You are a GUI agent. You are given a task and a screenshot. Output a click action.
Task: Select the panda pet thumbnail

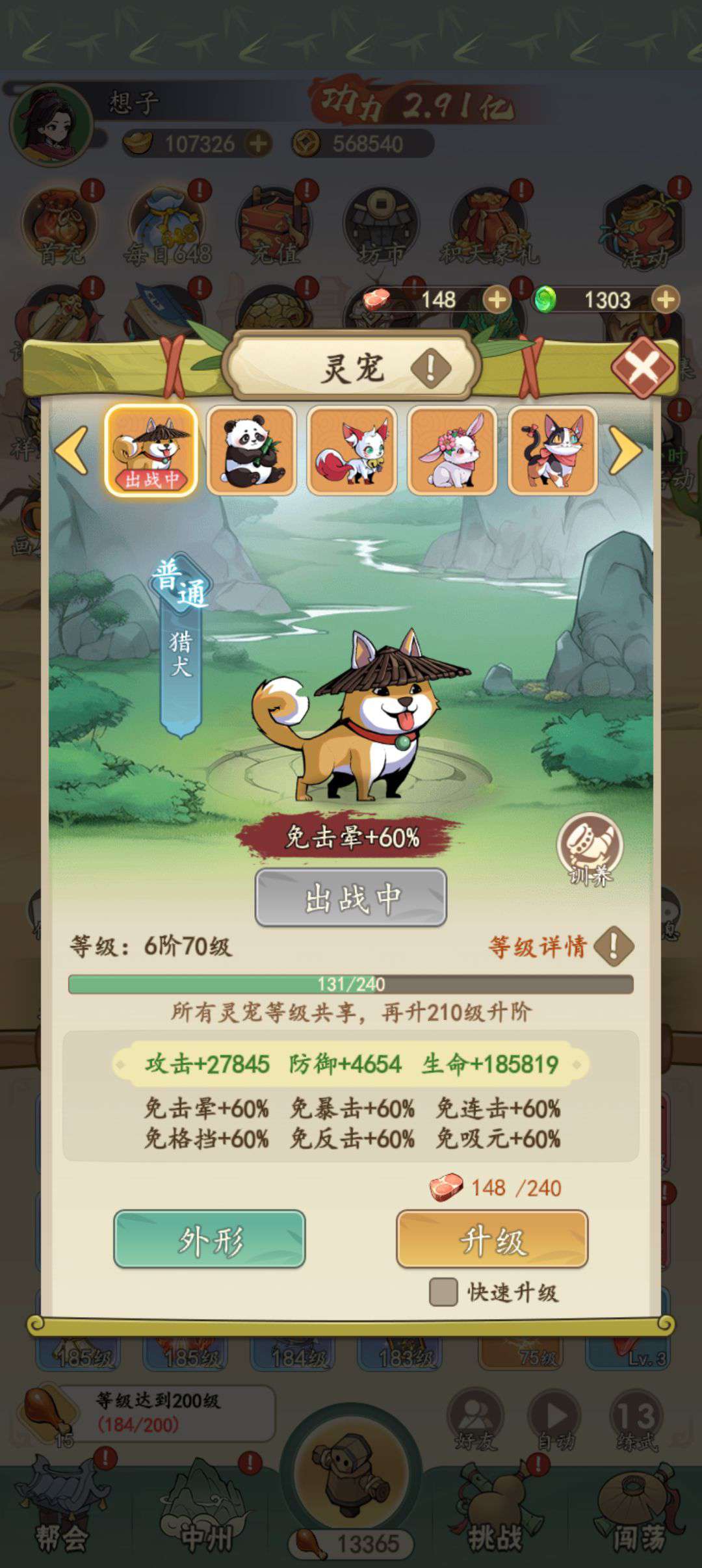click(x=251, y=450)
